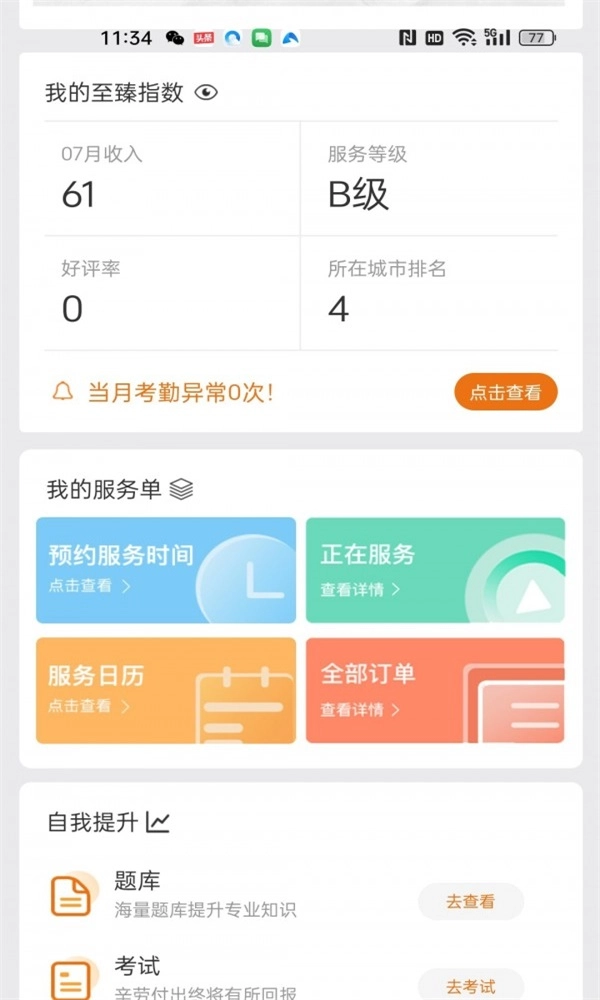Open the 服务日历 card
600x1000 pixels.
click(166, 690)
